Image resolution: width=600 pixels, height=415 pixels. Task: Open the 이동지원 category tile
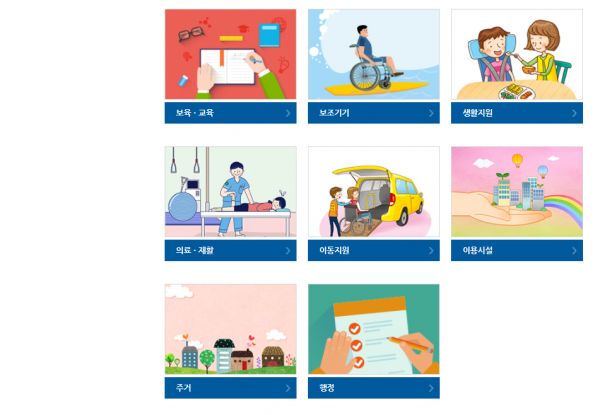point(373,203)
